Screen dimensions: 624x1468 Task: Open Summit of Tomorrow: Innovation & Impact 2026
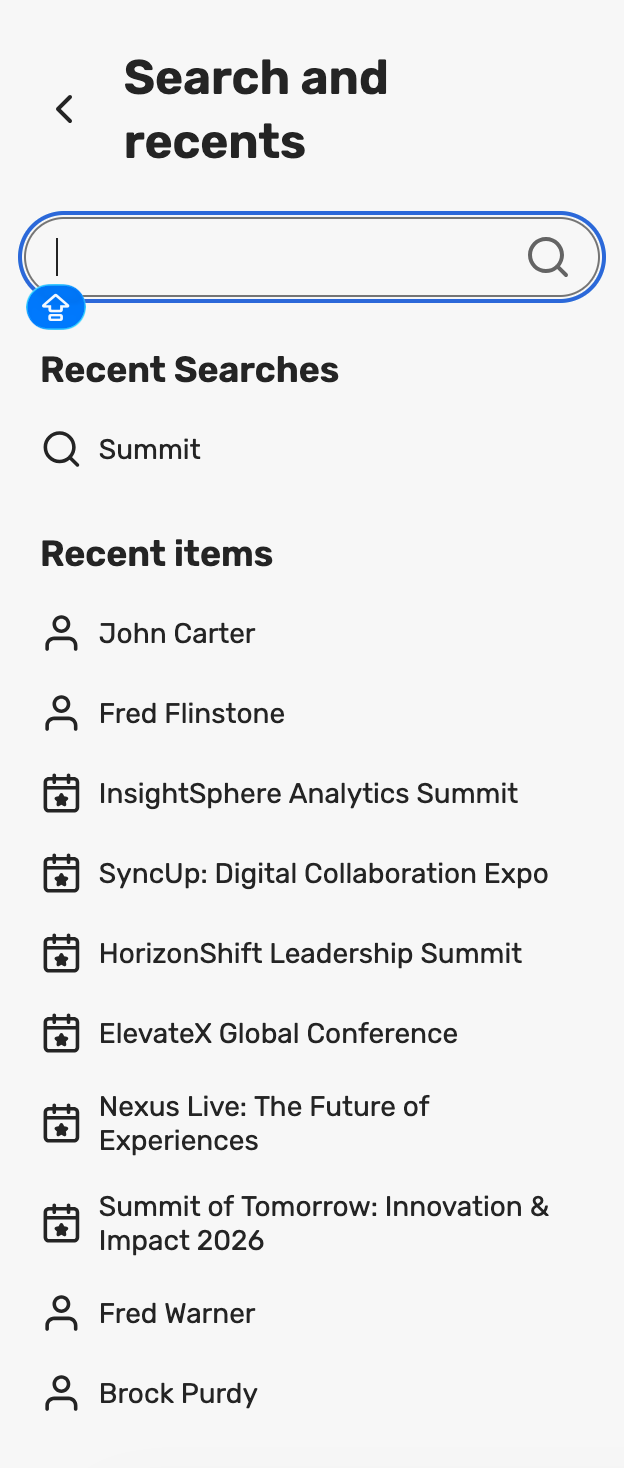pyautogui.click(x=323, y=1224)
